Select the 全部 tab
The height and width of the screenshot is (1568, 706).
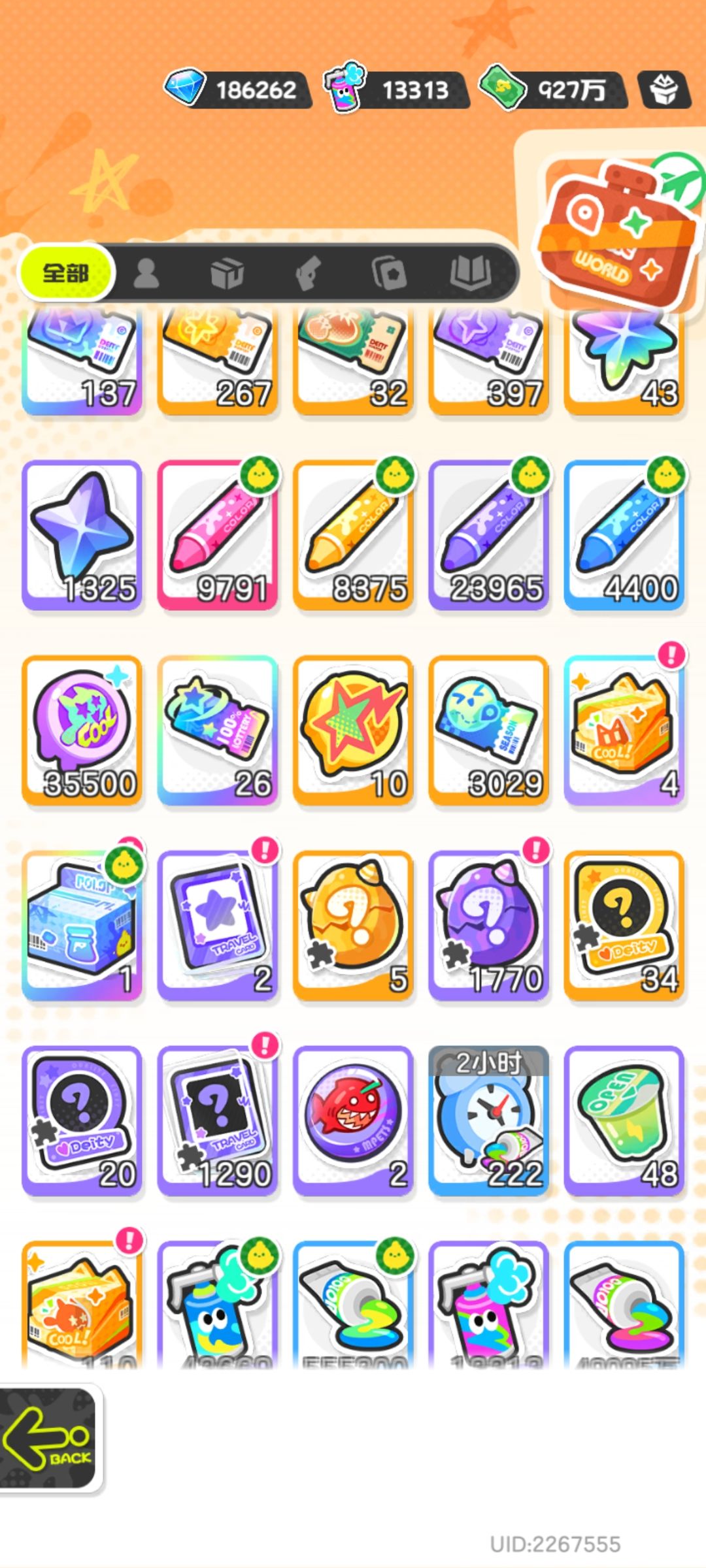coord(66,272)
